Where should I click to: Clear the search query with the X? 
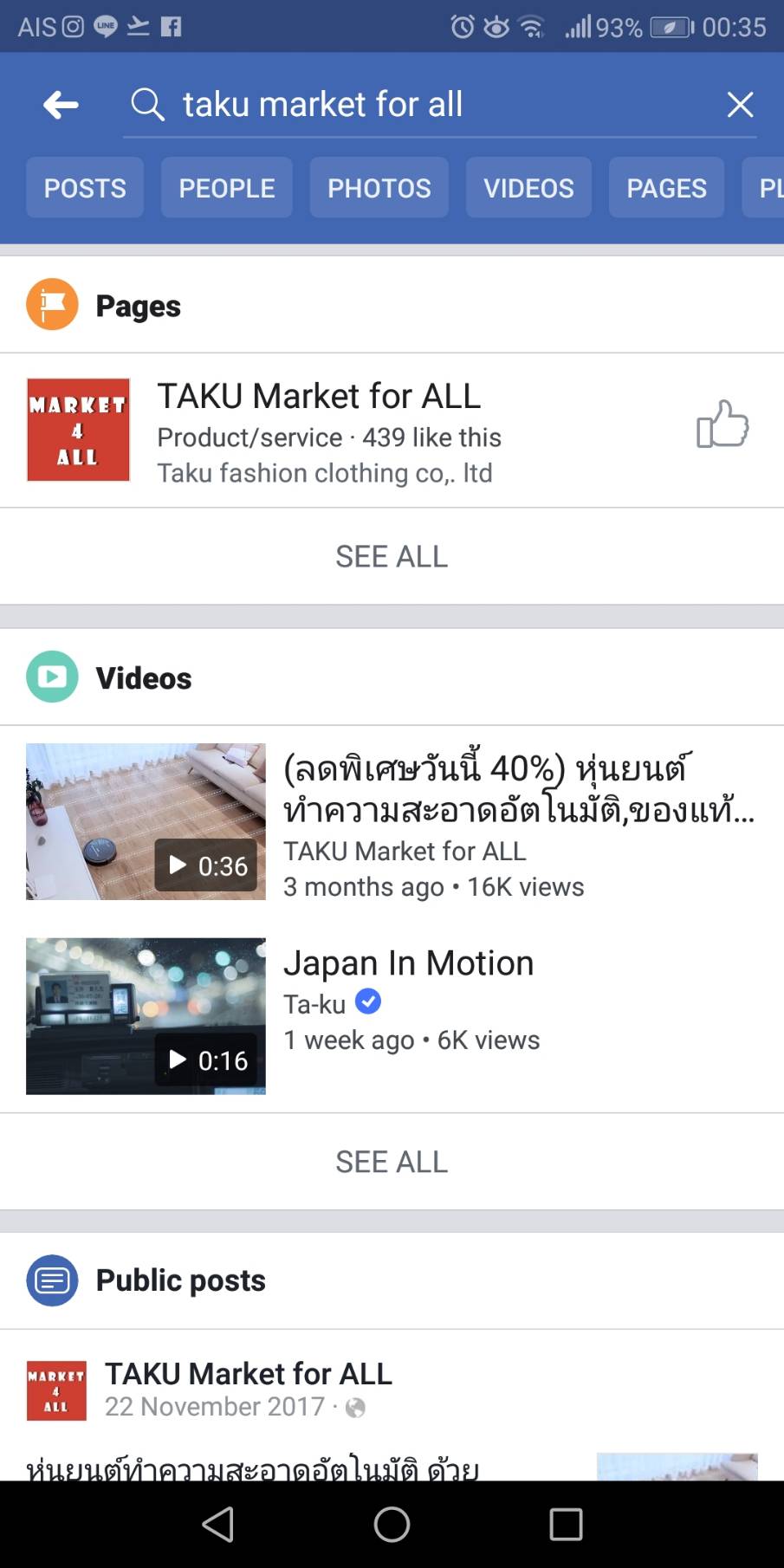point(740,105)
